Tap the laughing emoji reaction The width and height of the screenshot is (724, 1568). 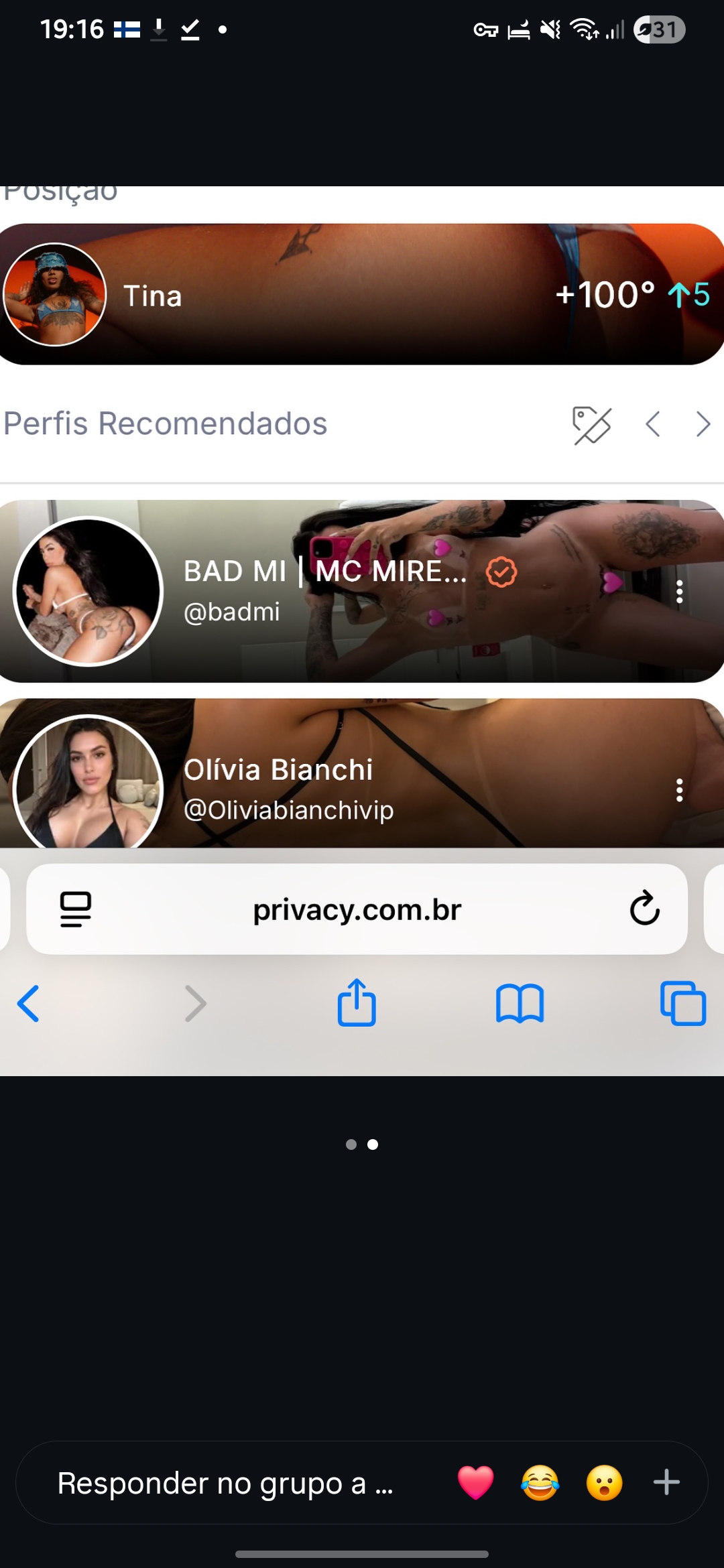click(539, 1483)
